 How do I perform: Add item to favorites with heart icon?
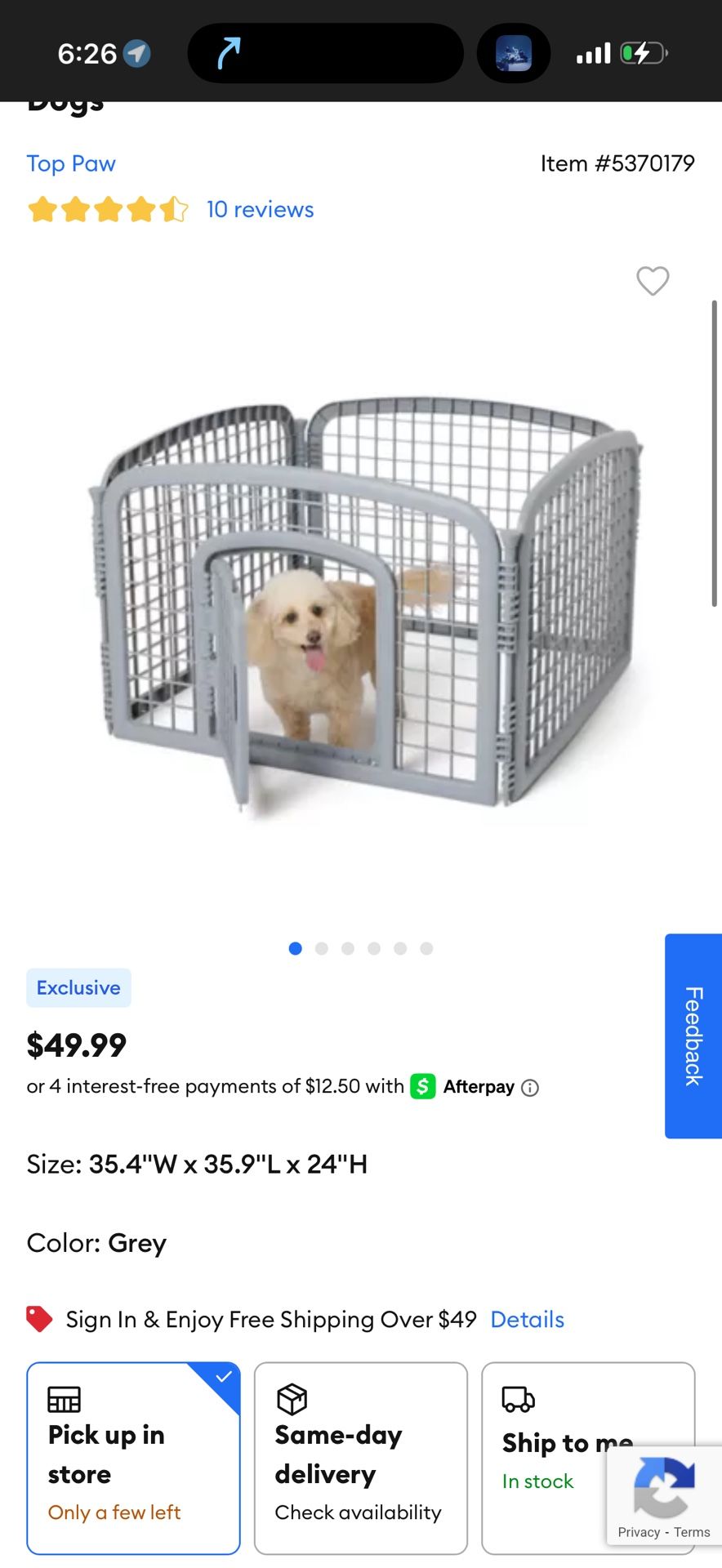(653, 281)
